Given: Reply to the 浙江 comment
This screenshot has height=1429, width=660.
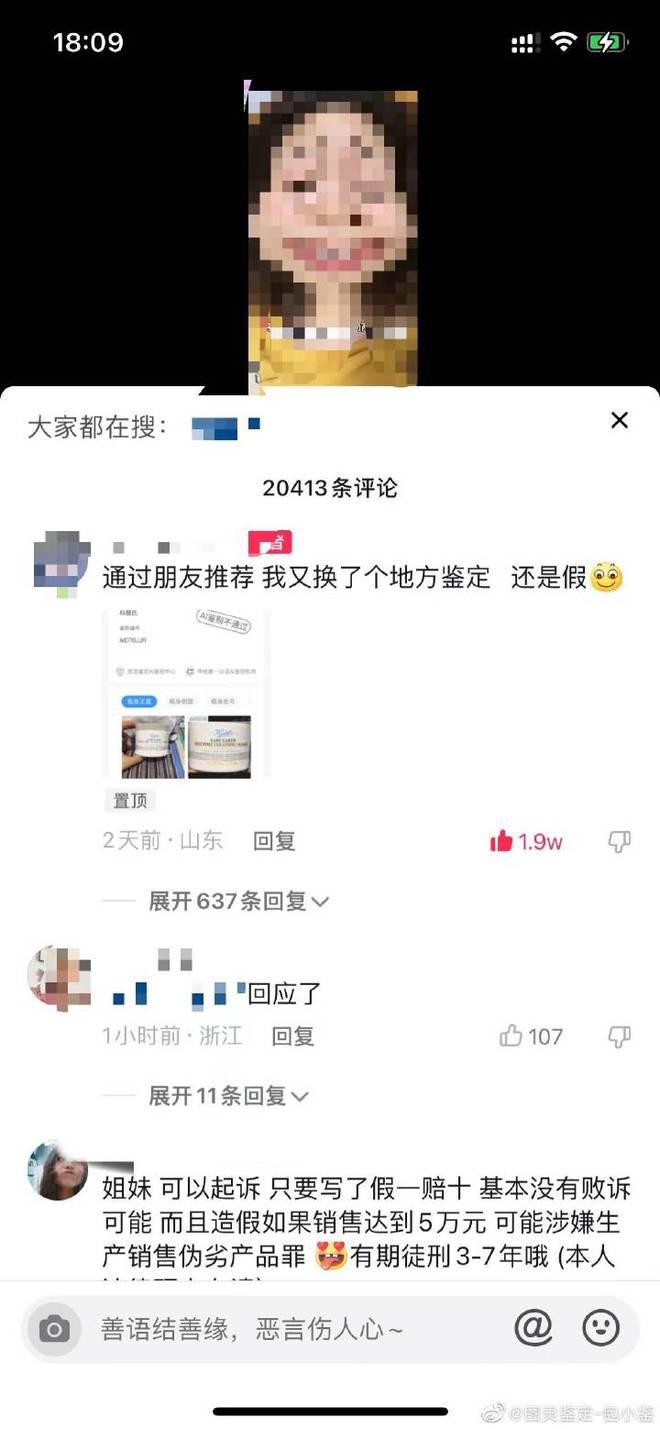Looking at the screenshot, I should tap(293, 1036).
